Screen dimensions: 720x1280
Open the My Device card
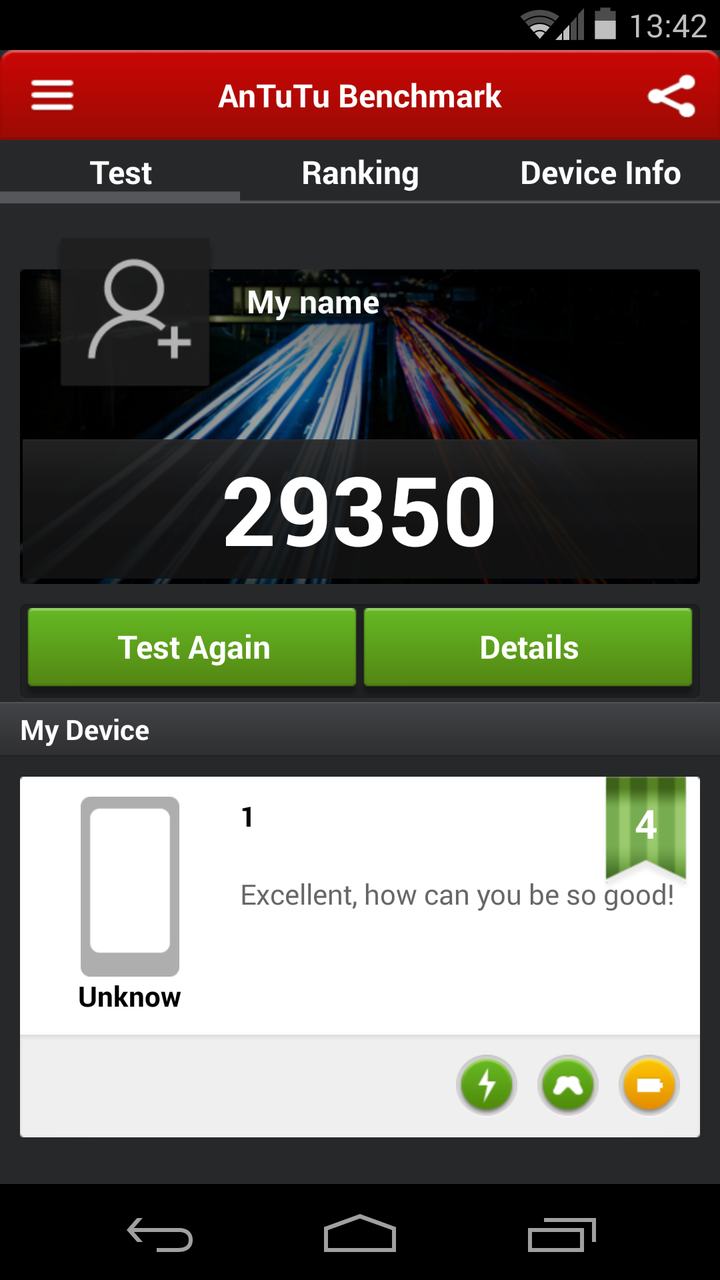click(360, 956)
